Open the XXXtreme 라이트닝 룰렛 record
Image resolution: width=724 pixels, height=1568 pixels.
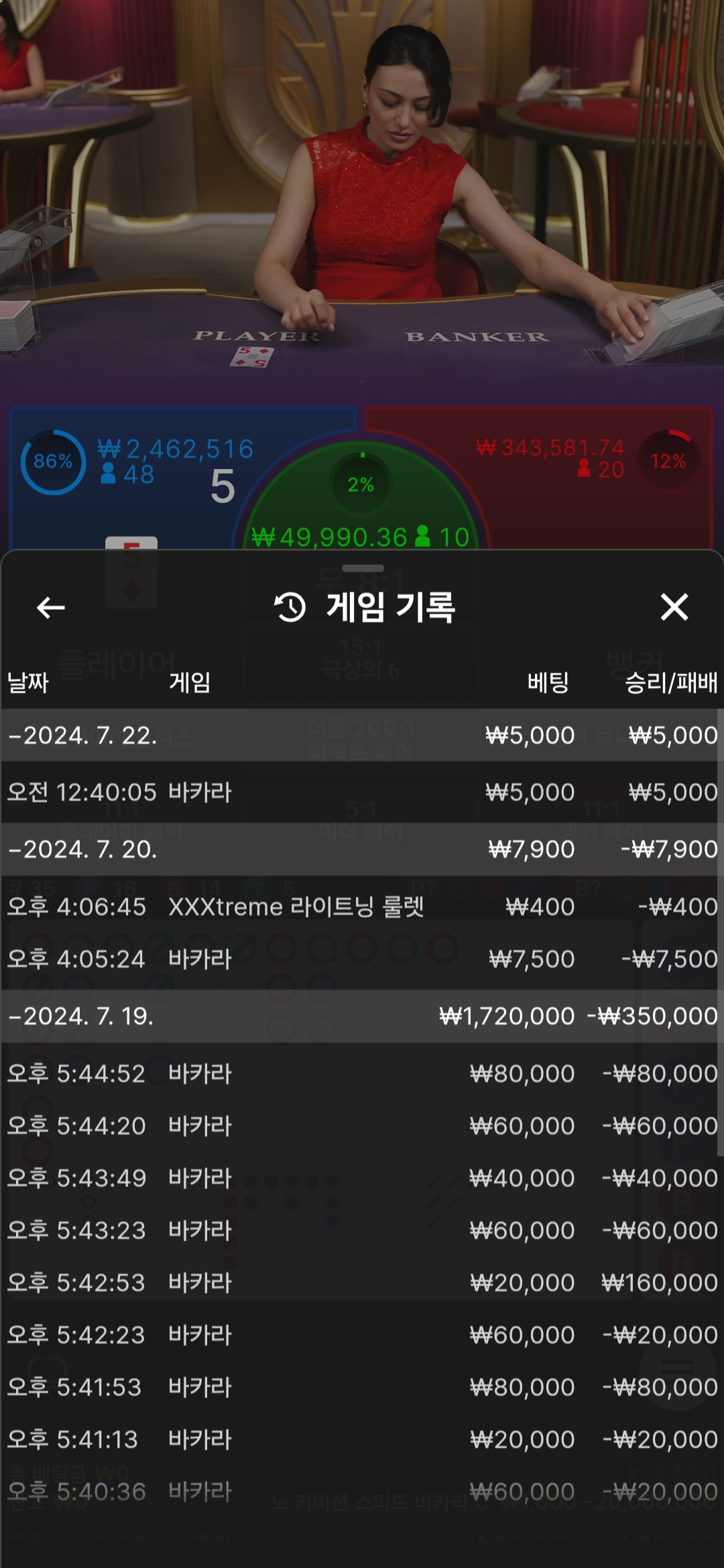tap(361, 907)
